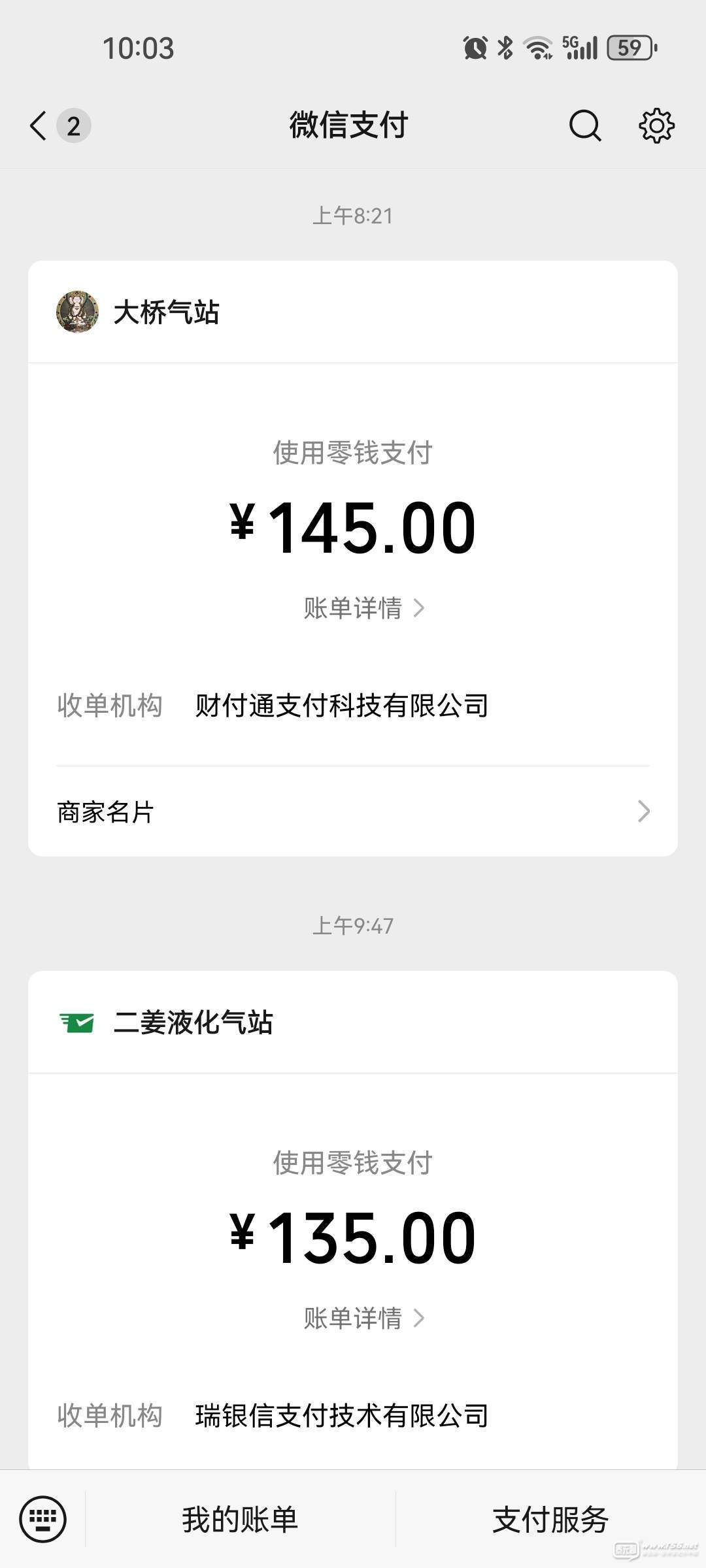Open 大桥气站 merchant header

[x=353, y=312]
